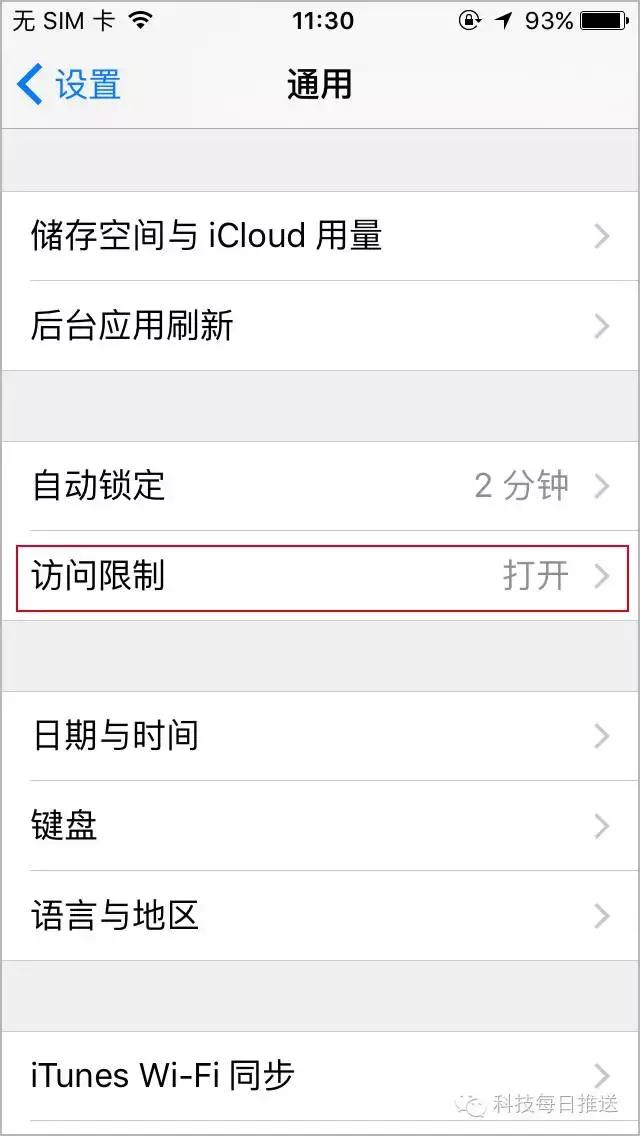Open 自动锁定 setting
The height and width of the screenshot is (1136, 640).
[320, 485]
